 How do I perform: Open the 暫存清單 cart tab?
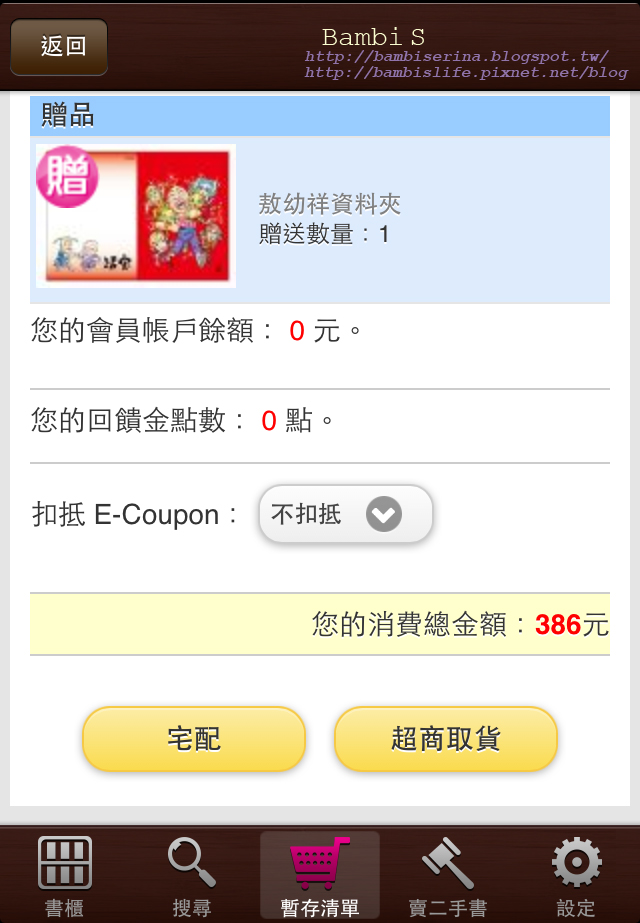coord(319,875)
